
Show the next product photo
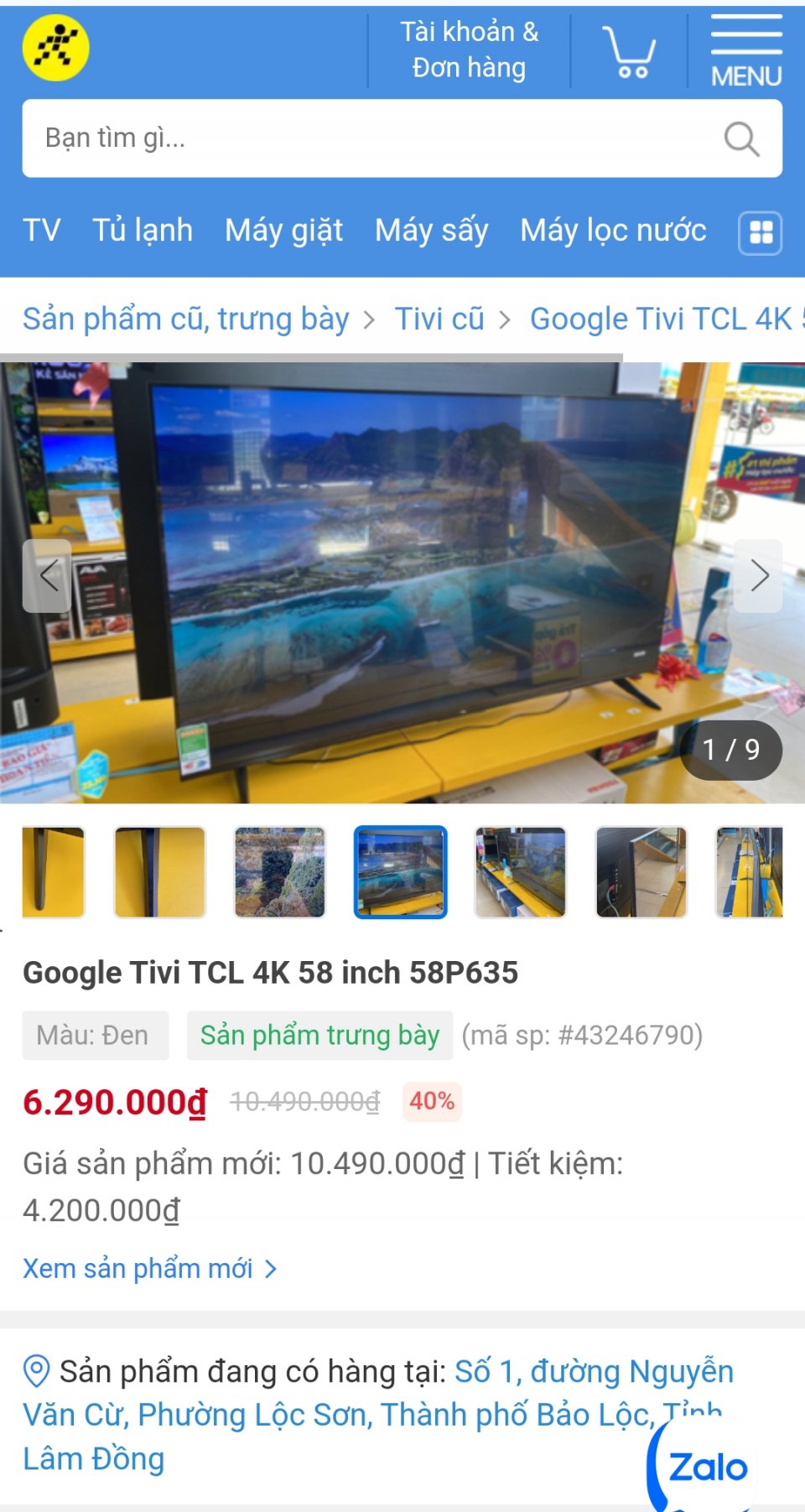pyautogui.click(x=759, y=576)
